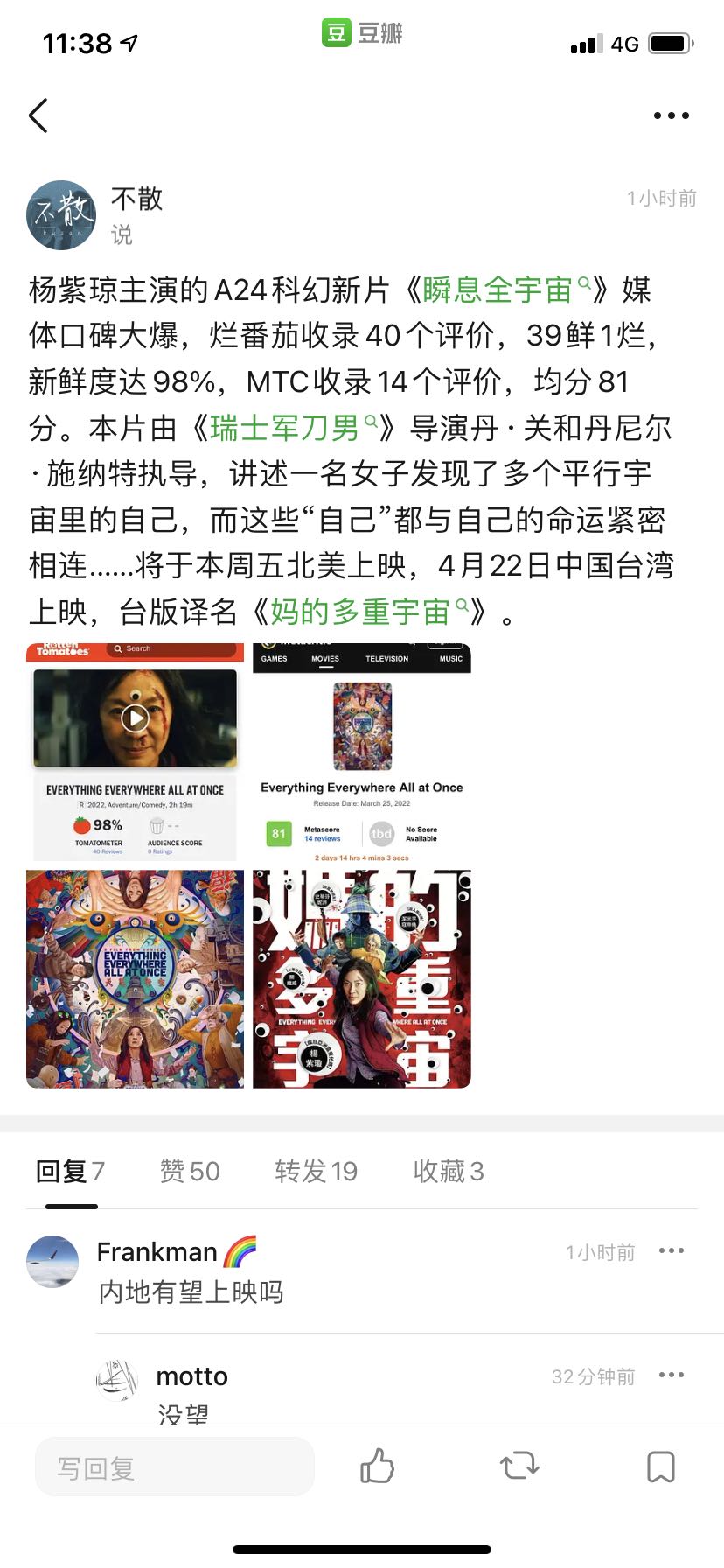
Task: Switch to the 赞 50 tab
Action: 190,1171
